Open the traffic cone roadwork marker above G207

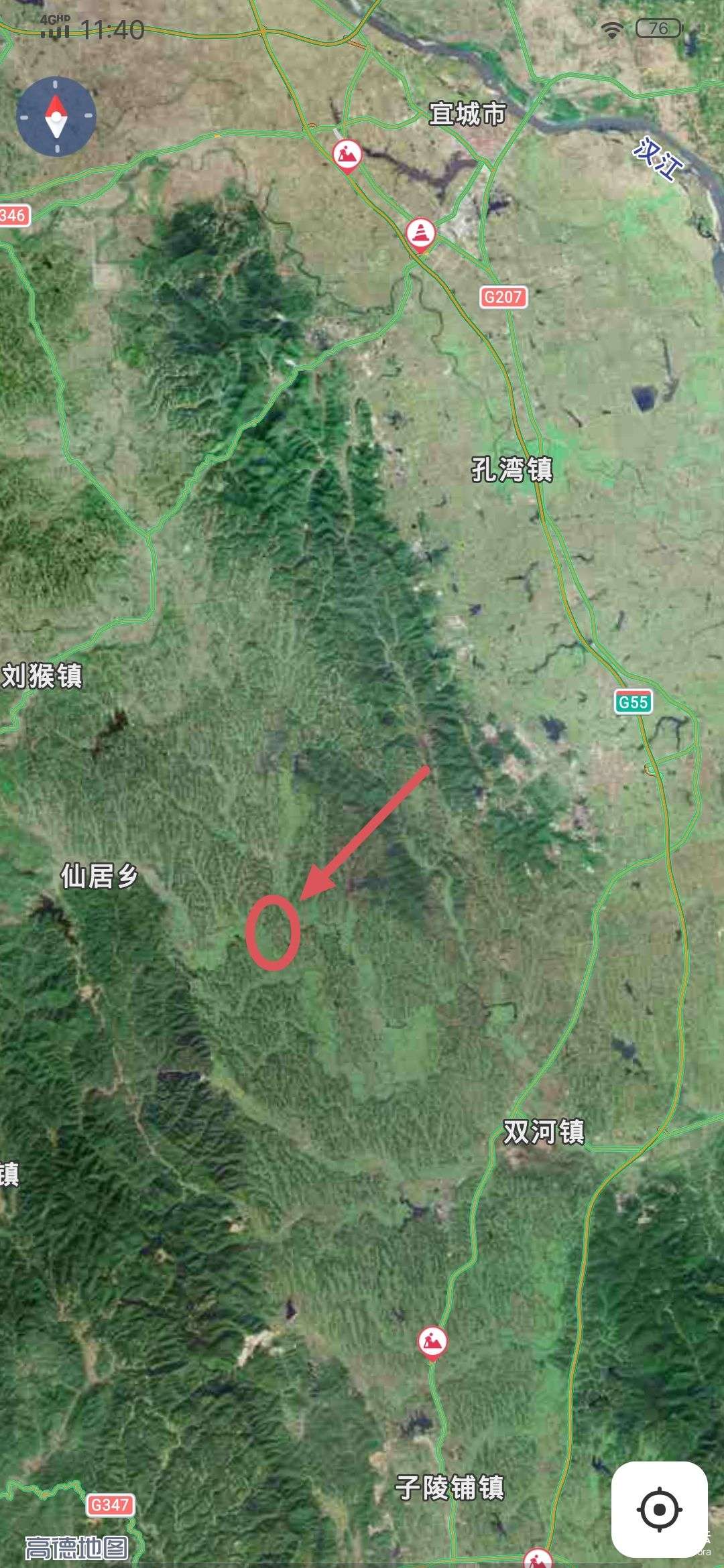420,234
